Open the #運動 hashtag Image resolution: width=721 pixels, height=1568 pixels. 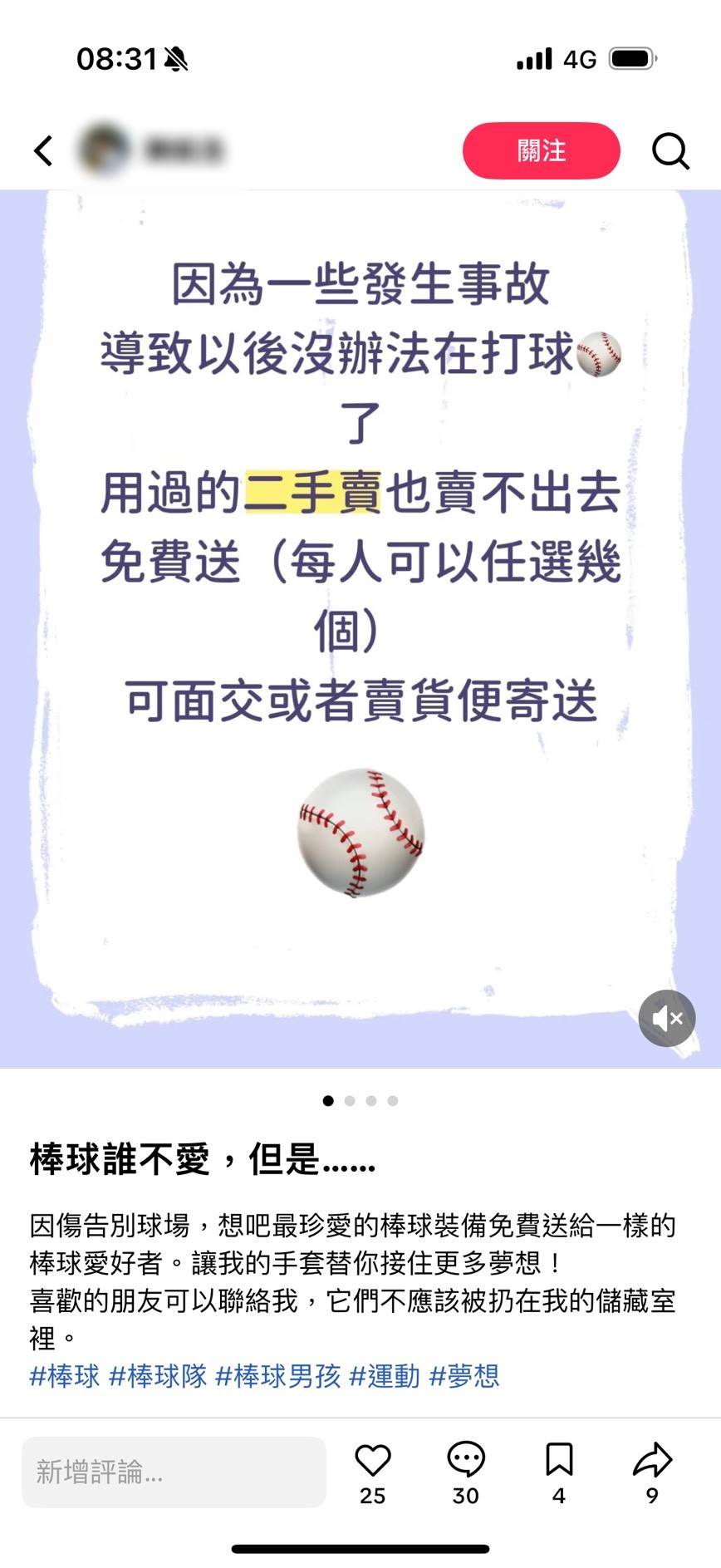tap(385, 1376)
